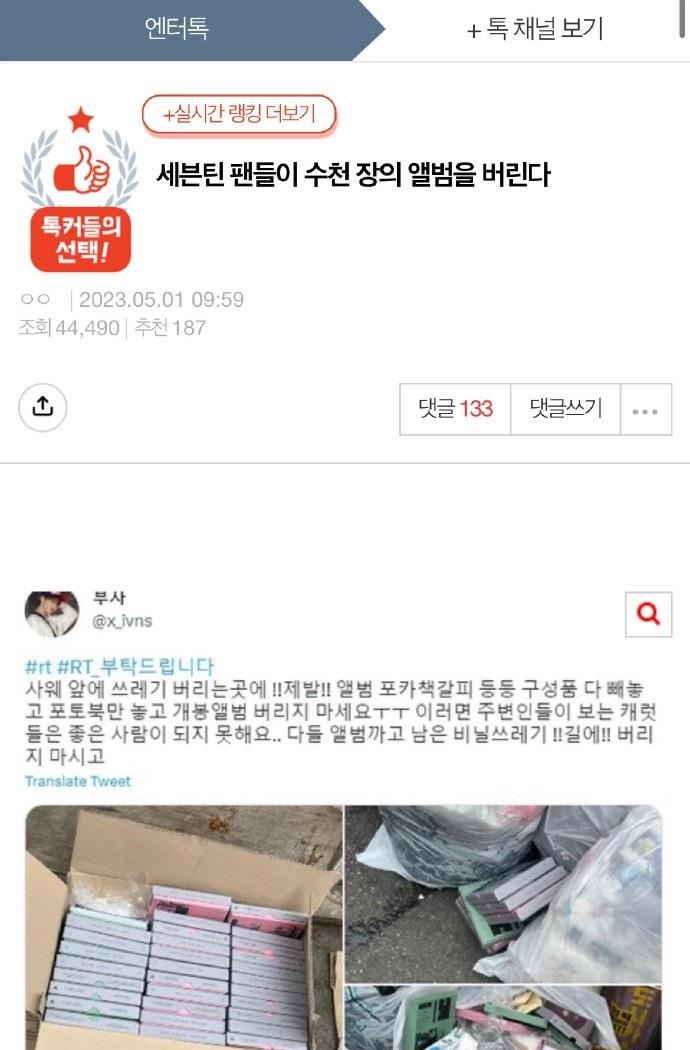
Task: Share this post
Action: point(42,407)
